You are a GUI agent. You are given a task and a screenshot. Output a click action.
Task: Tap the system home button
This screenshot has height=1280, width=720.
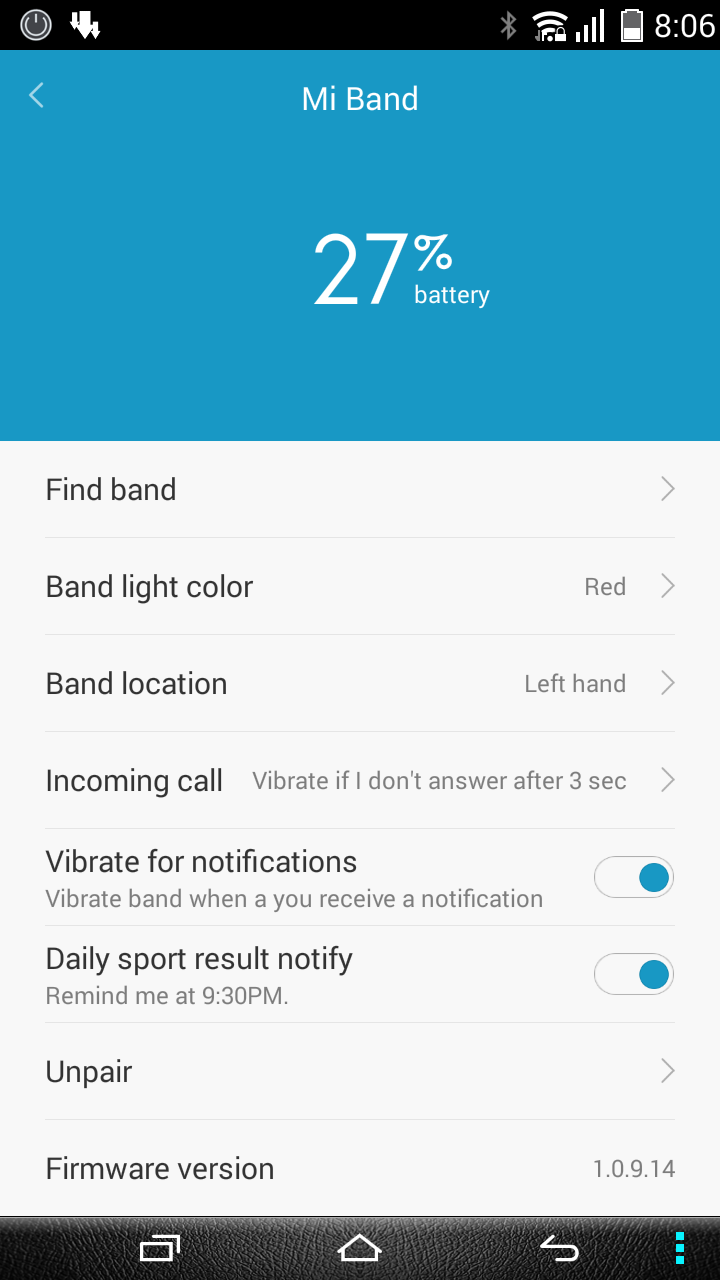click(x=360, y=1247)
